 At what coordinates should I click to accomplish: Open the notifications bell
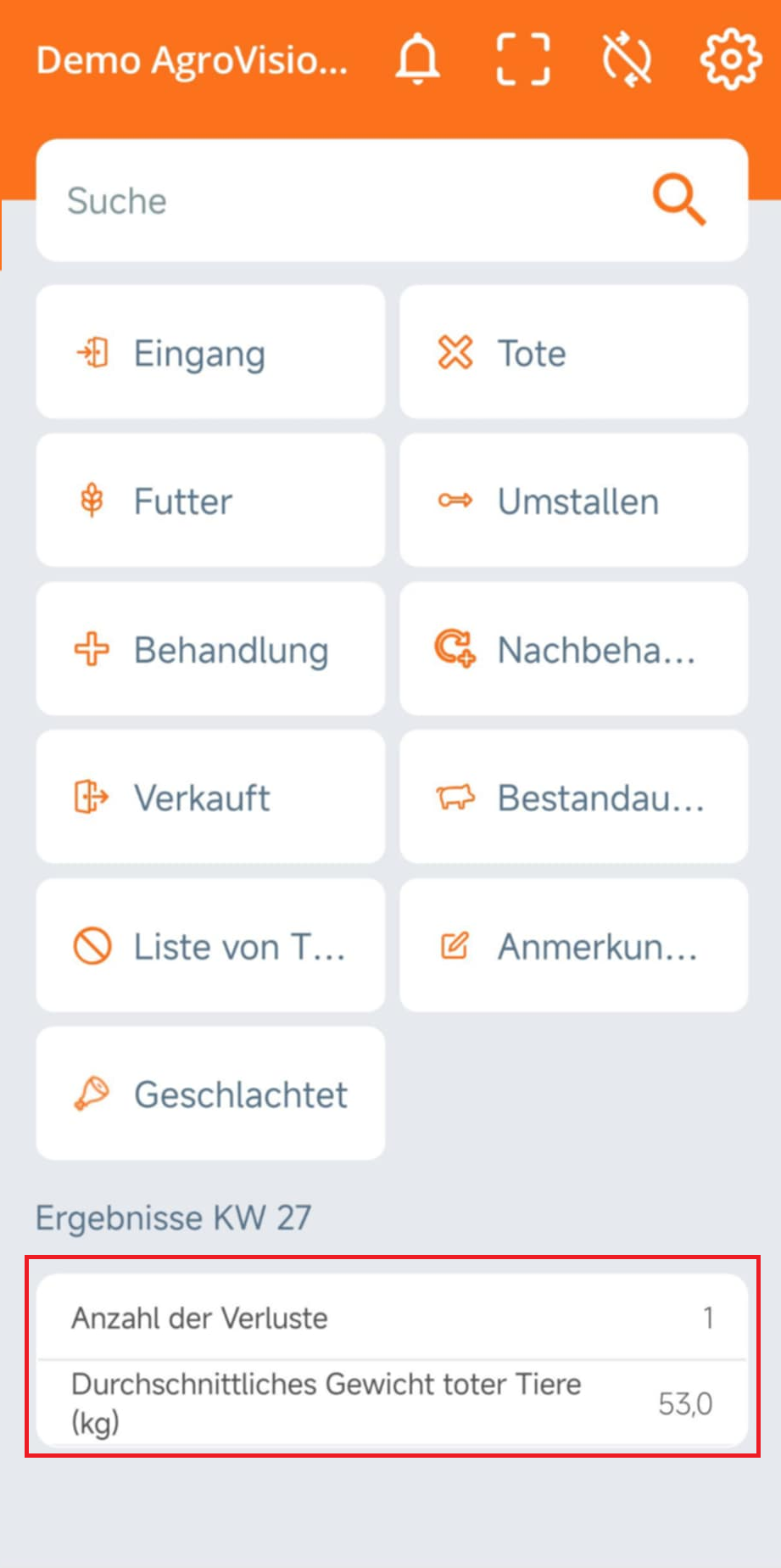(x=417, y=60)
